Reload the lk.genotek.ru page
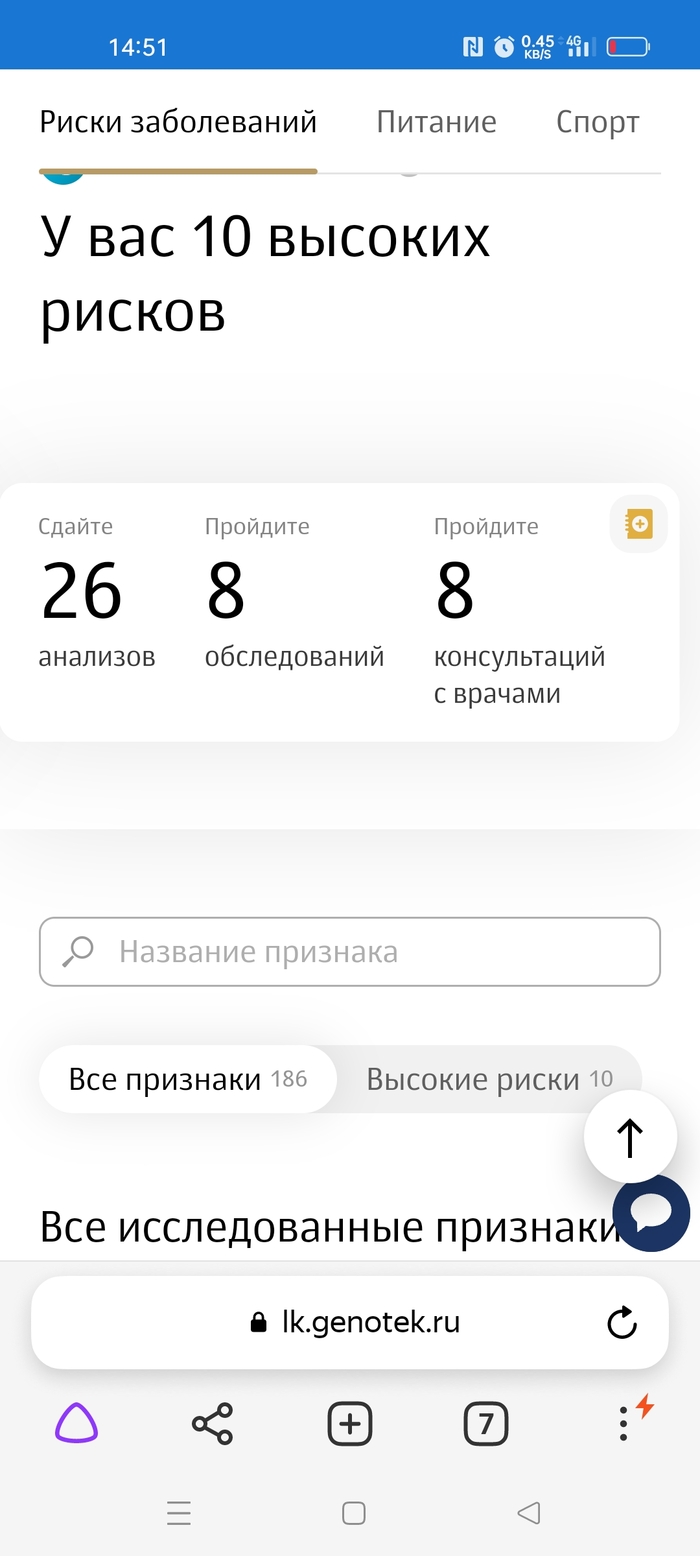Image resolution: width=700 pixels, height=1556 pixels. pos(622,1322)
